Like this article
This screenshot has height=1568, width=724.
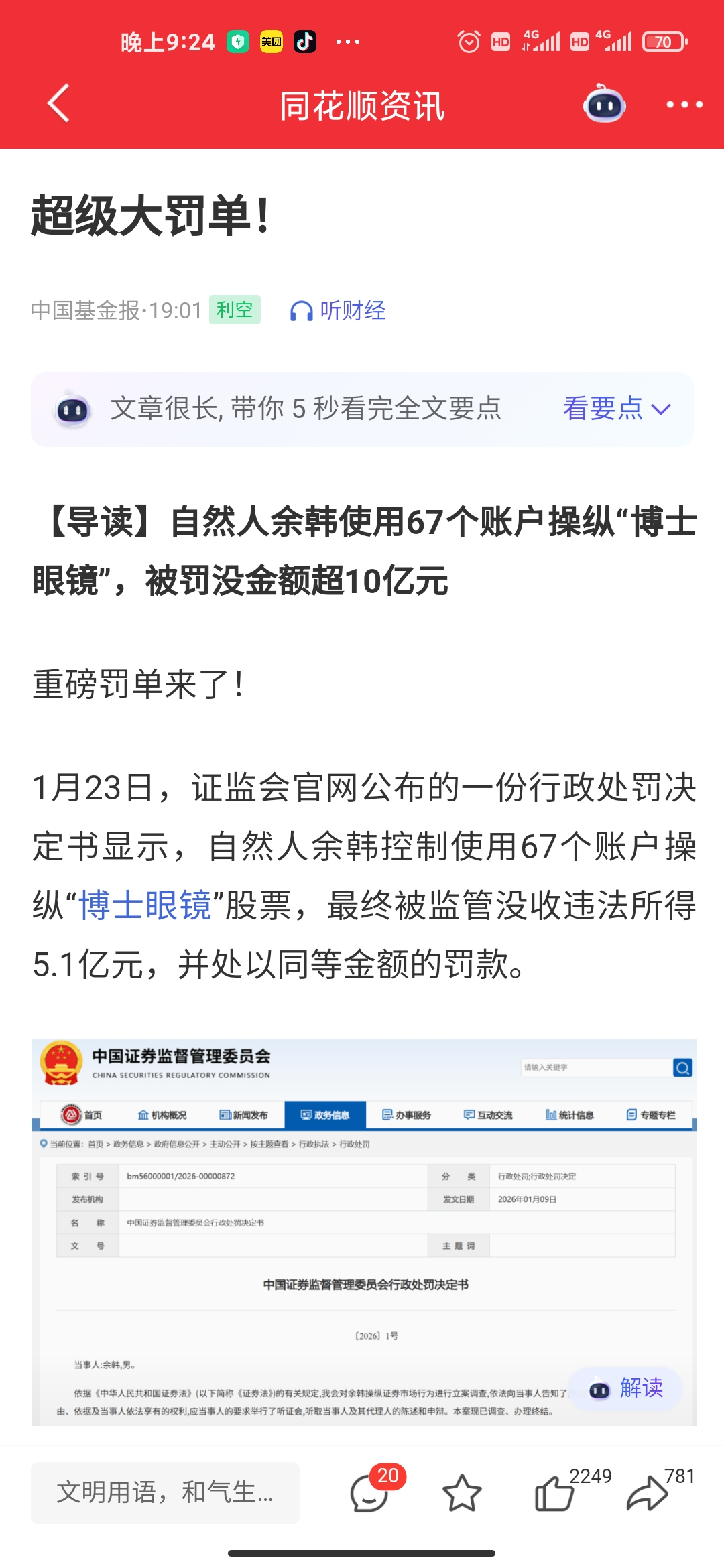coord(554,1493)
